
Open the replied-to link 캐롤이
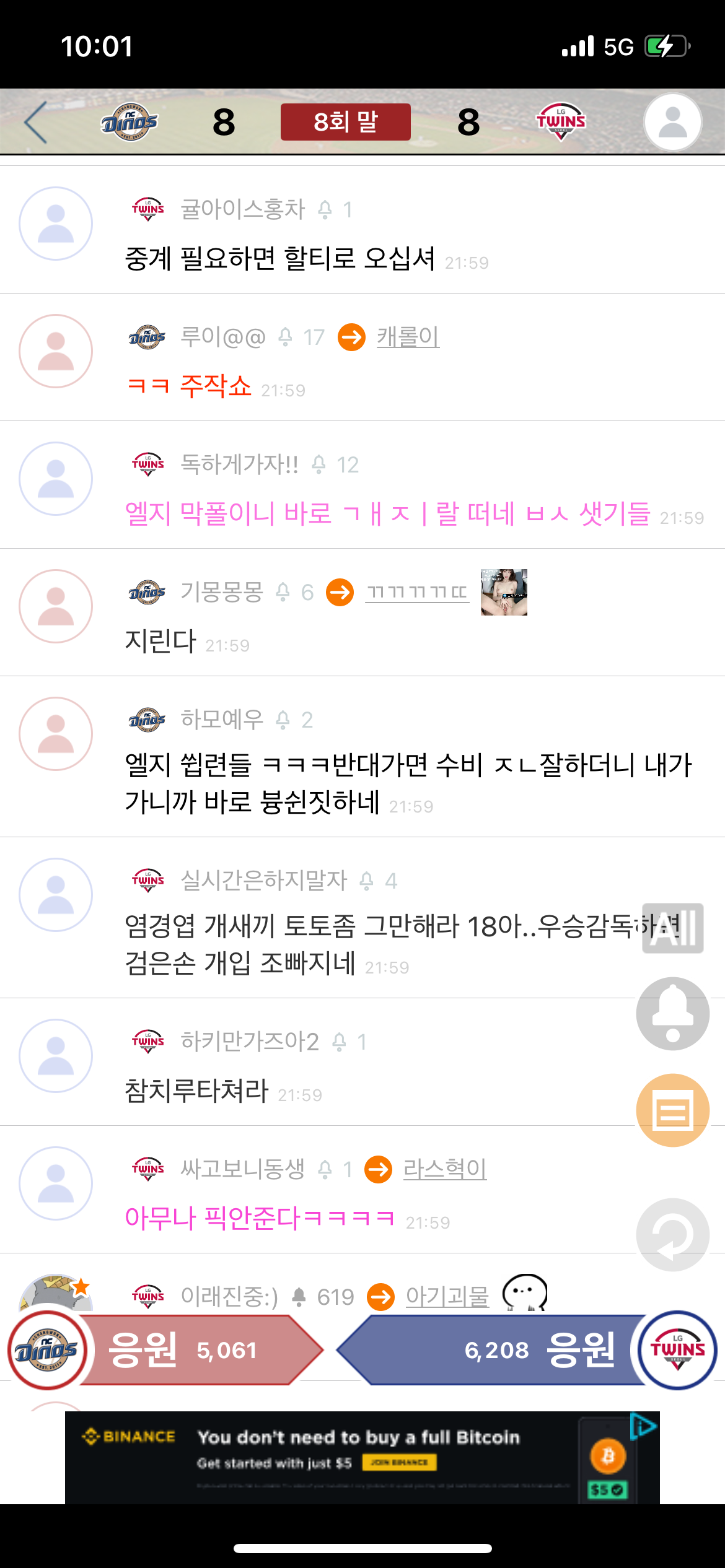pos(408,337)
